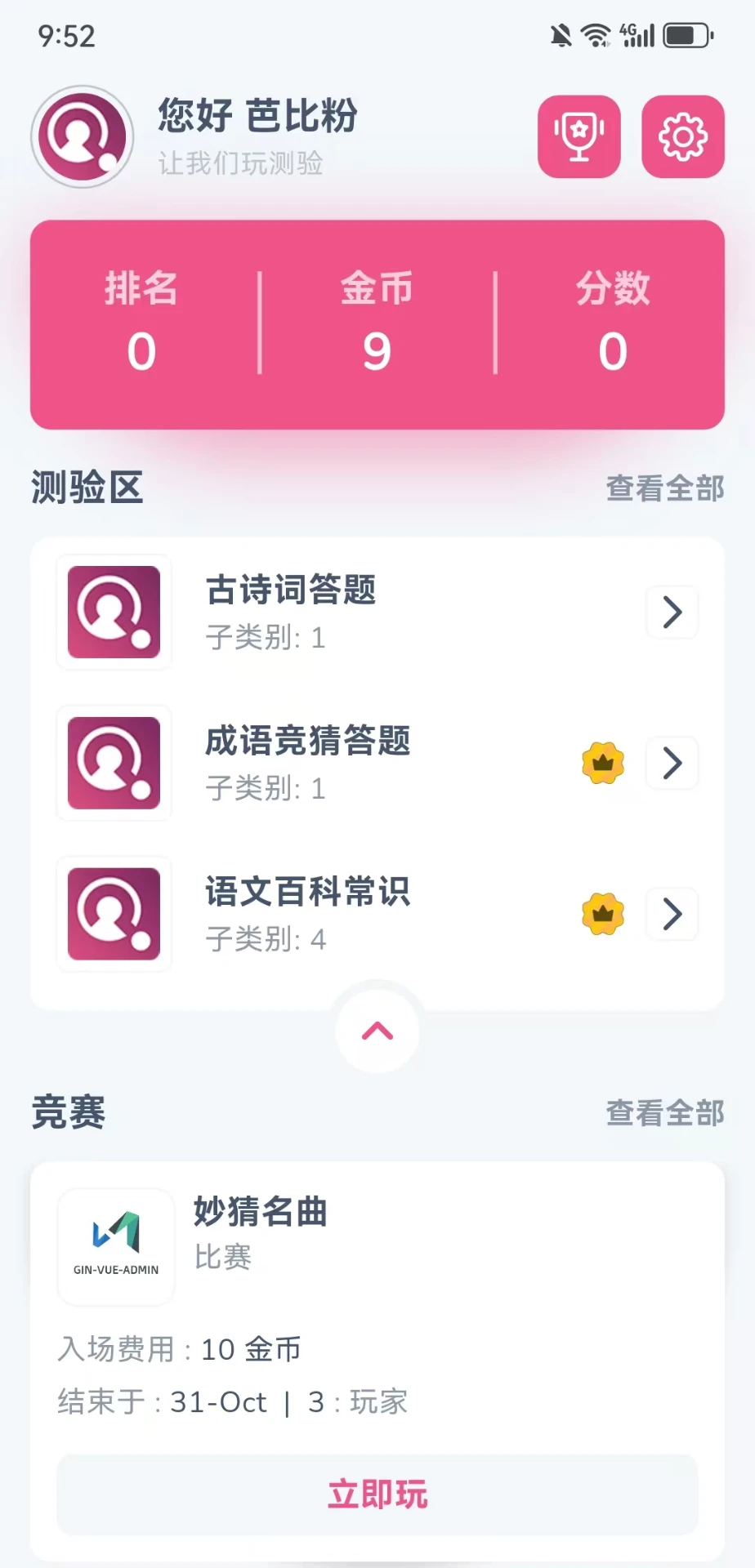The height and width of the screenshot is (1568, 755).
Task: Open 查看全部 next to 测验区
Action: [664, 486]
